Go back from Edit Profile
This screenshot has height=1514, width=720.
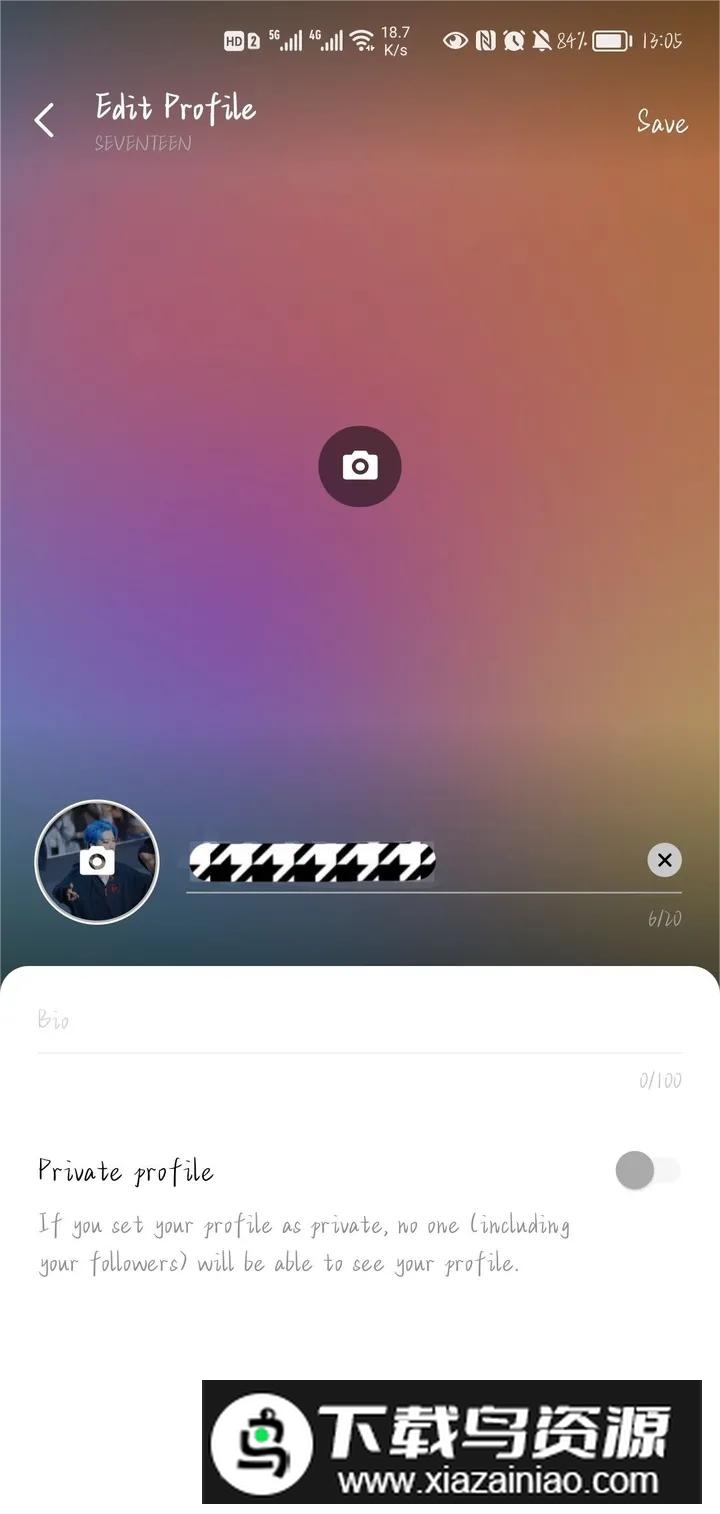point(44,121)
